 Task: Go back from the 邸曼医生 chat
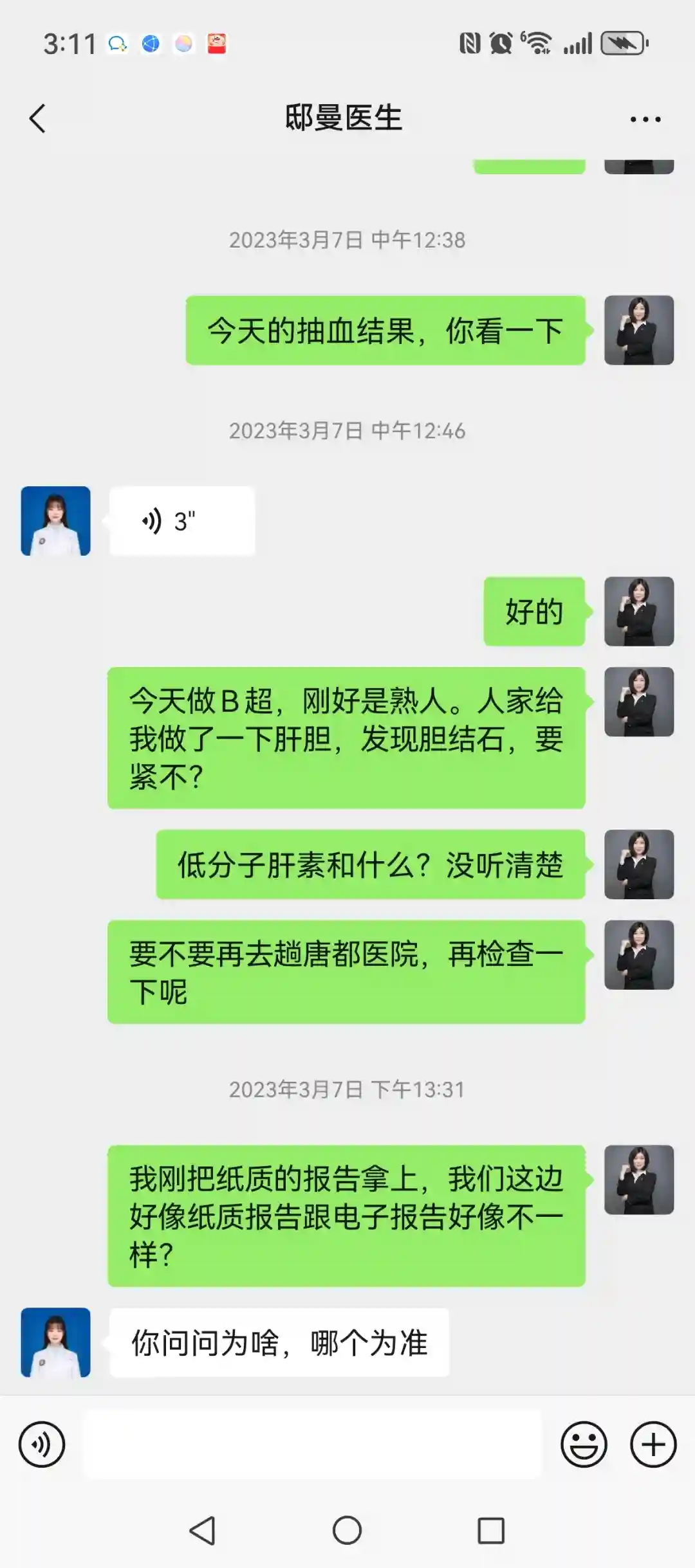pos(37,119)
